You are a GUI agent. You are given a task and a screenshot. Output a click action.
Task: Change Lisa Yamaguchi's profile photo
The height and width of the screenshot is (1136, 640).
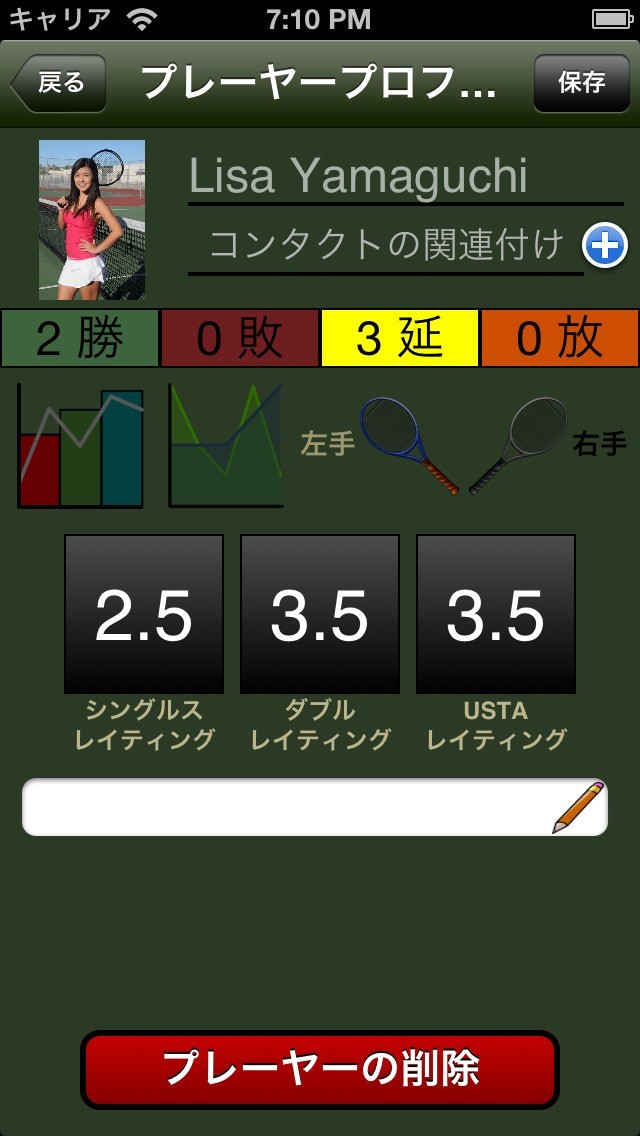coord(92,220)
